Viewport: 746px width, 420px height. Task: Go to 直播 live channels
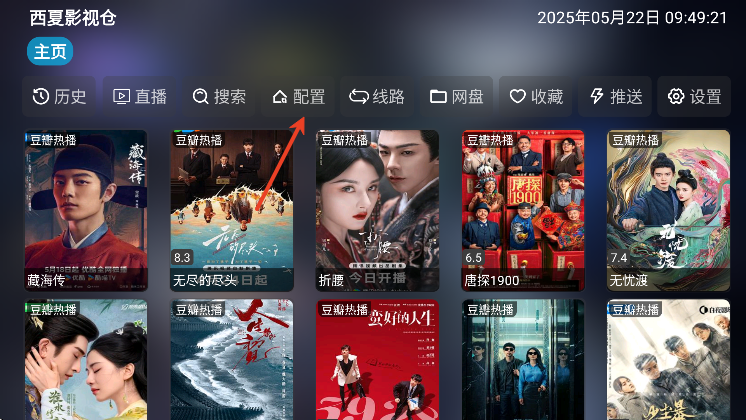click(x=140, y=97)
